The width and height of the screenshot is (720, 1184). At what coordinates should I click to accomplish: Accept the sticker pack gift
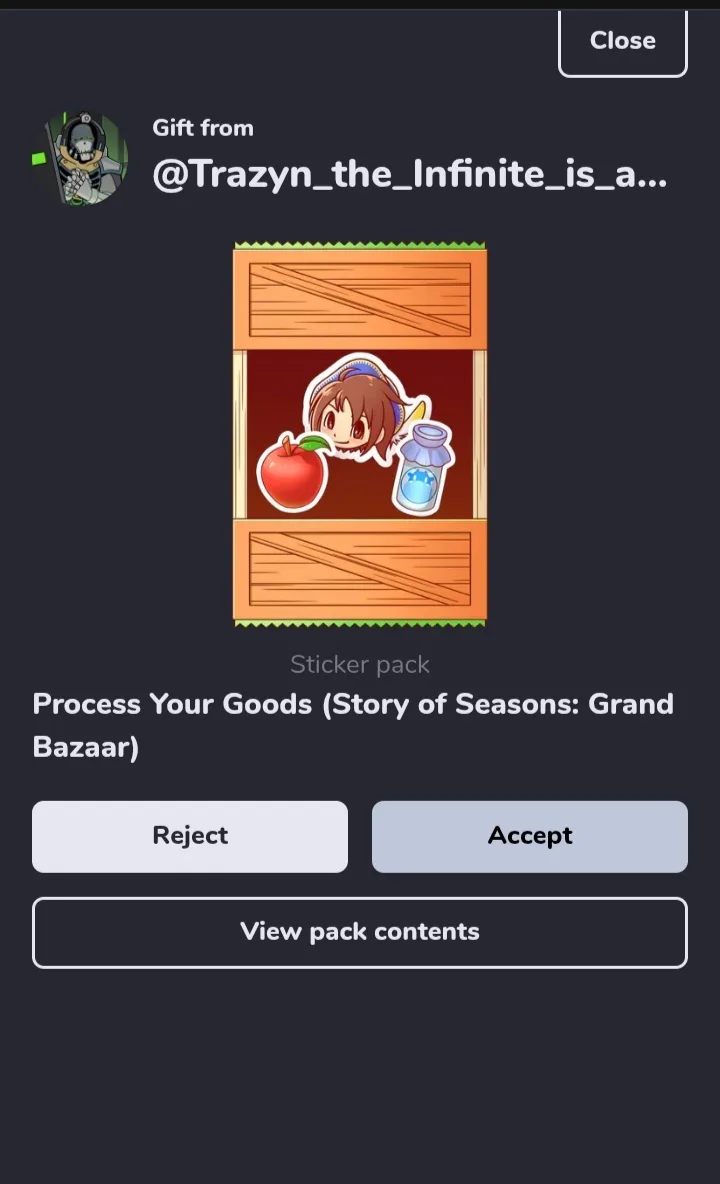pos(530,837)
